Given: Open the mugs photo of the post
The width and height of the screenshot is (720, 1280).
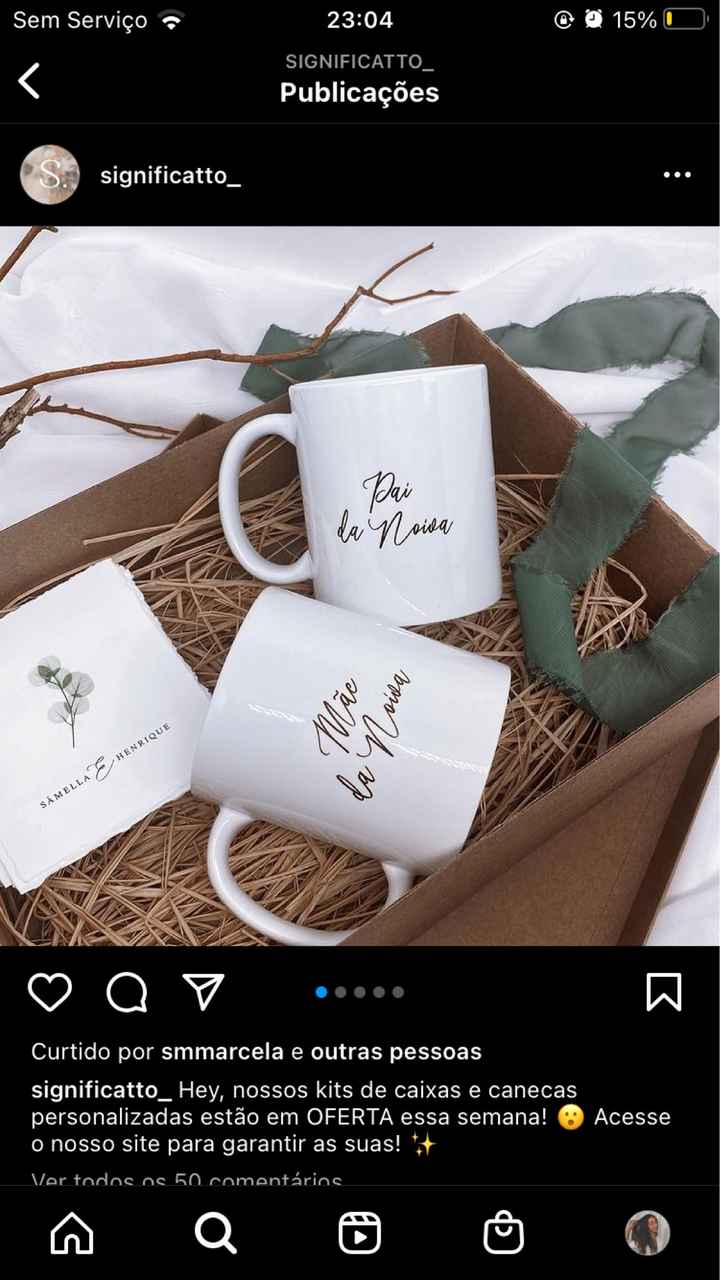Looking at the screenshot, I should tap(360, 586).
